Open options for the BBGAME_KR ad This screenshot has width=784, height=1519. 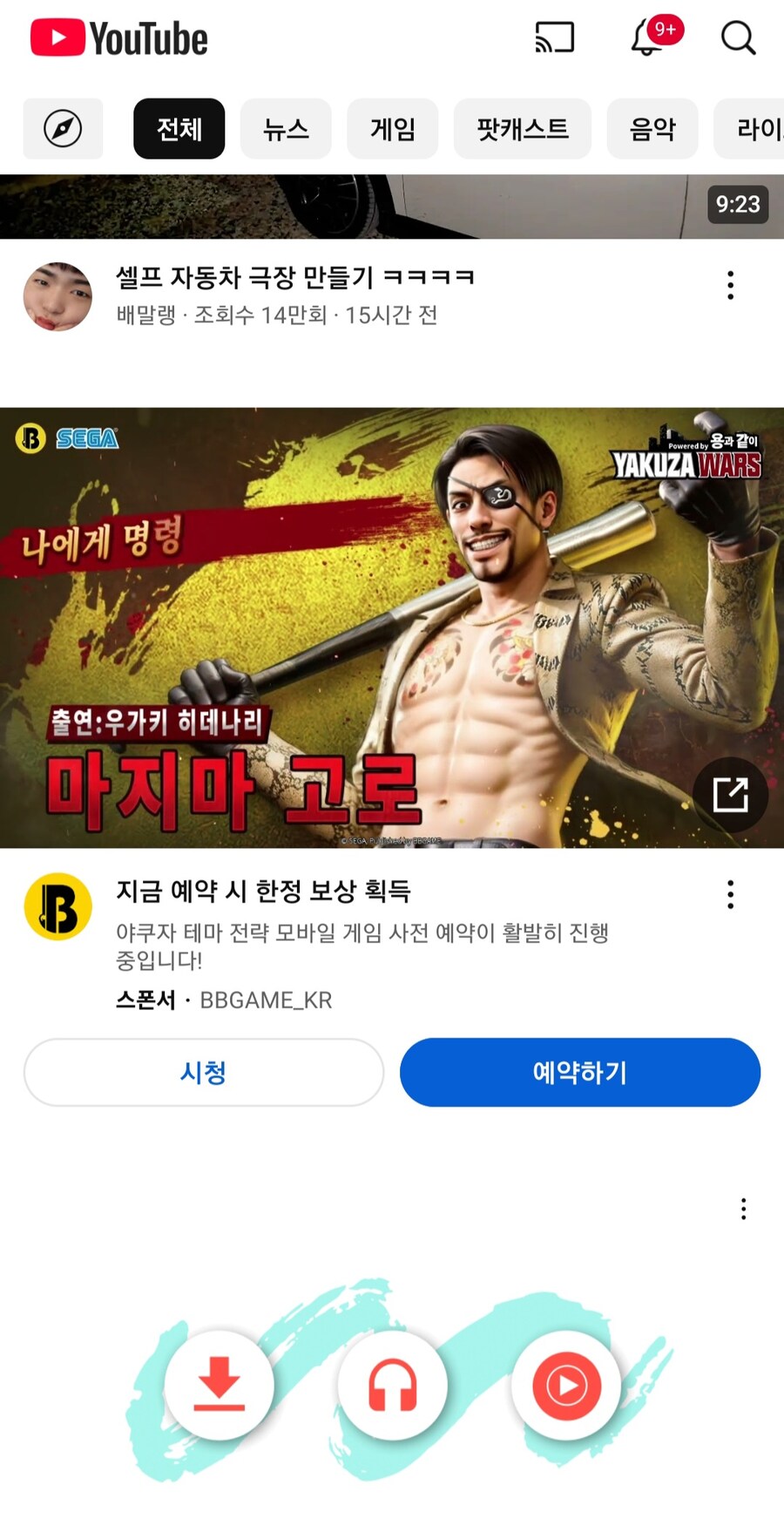pyautogui.click(x=730, y=894)
